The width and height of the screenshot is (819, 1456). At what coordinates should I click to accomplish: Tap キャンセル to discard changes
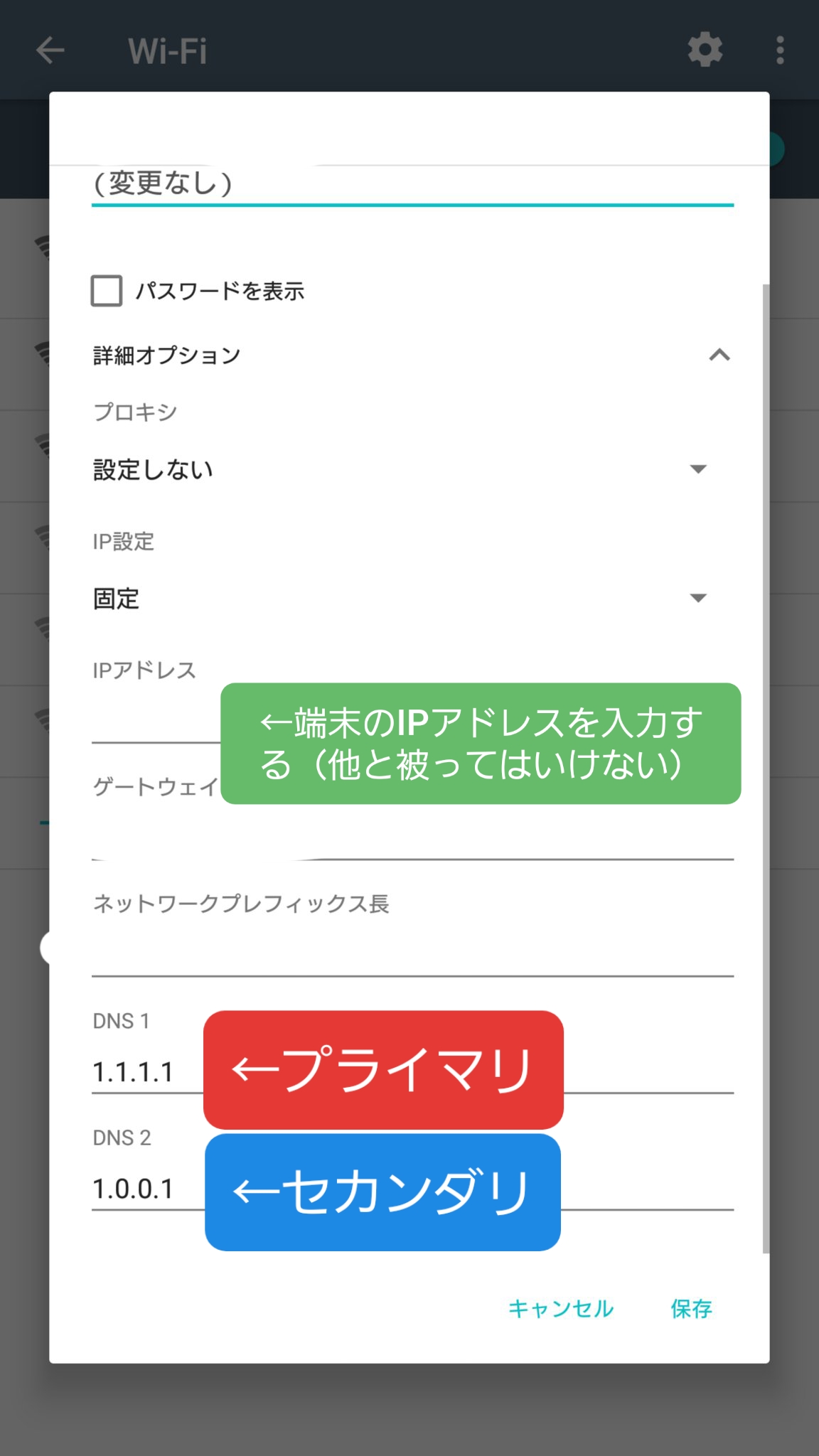560,1308
